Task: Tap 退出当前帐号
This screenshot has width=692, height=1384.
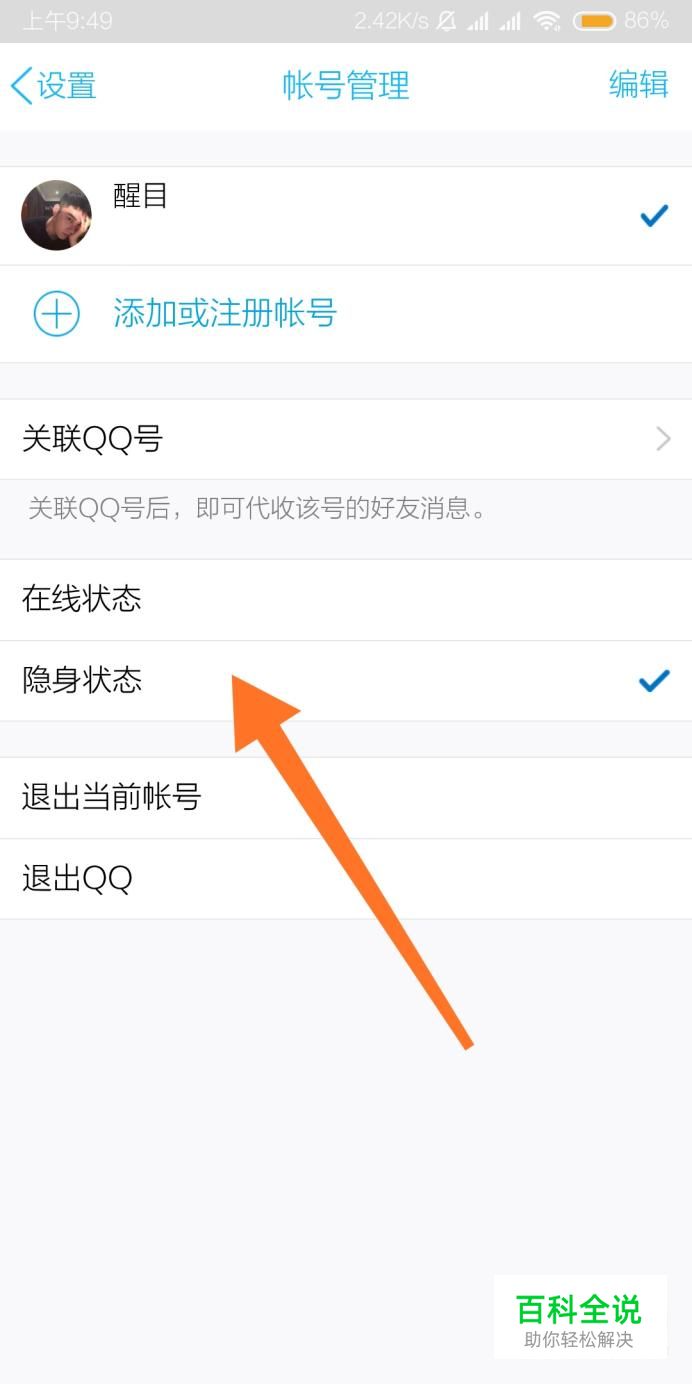Action: (346, 798)
